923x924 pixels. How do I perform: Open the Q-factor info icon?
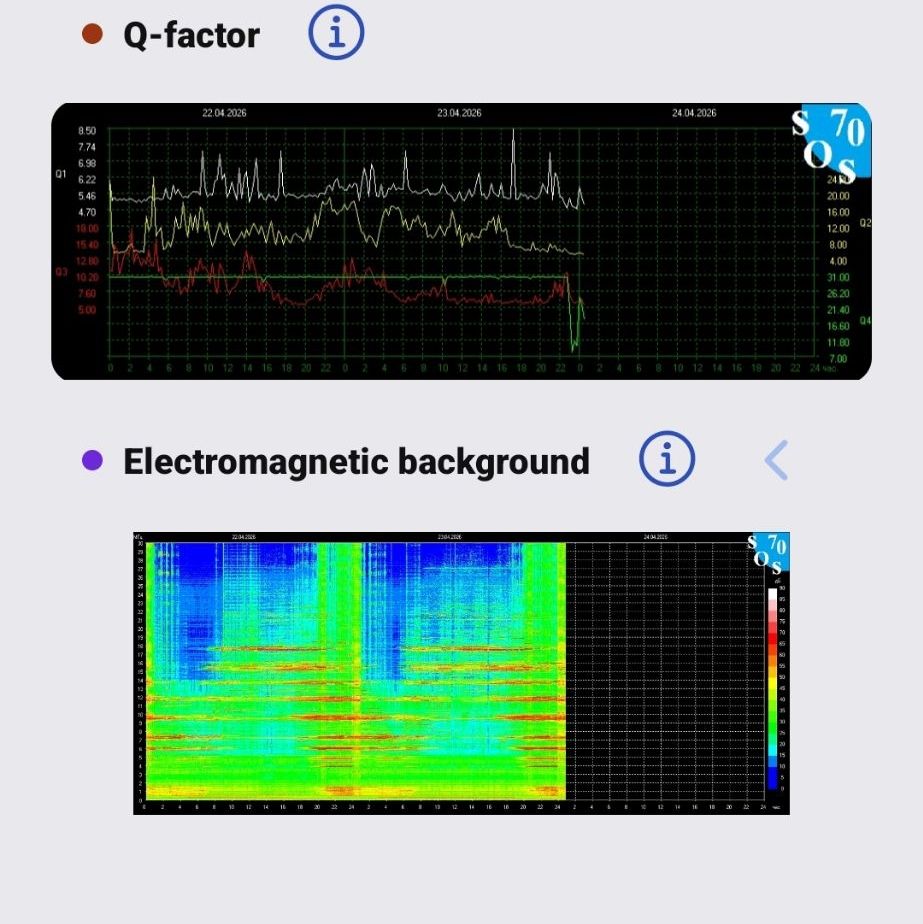click(x=336, y=35)
